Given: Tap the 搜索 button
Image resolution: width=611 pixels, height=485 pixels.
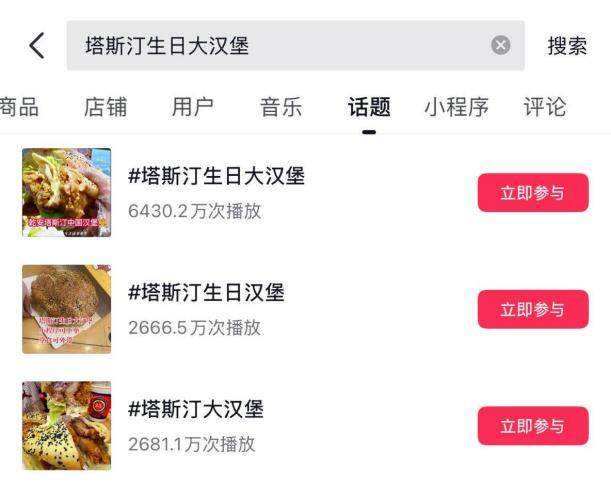Looking at the screenshot, I should [x=567, y=46].
